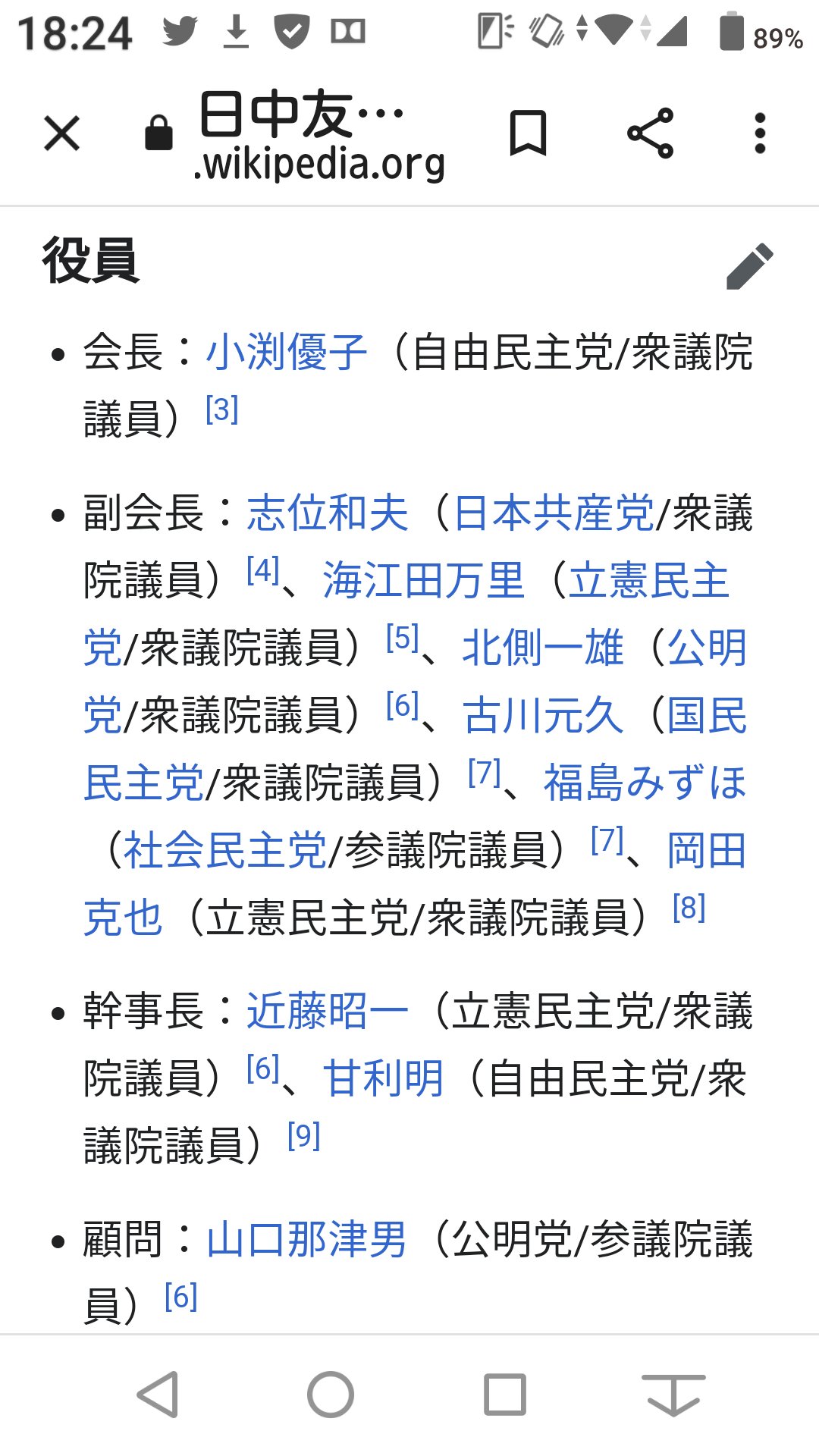Open the overflow menu
The height and width of the screenshot is (1456, 819).
click(760, 133)
